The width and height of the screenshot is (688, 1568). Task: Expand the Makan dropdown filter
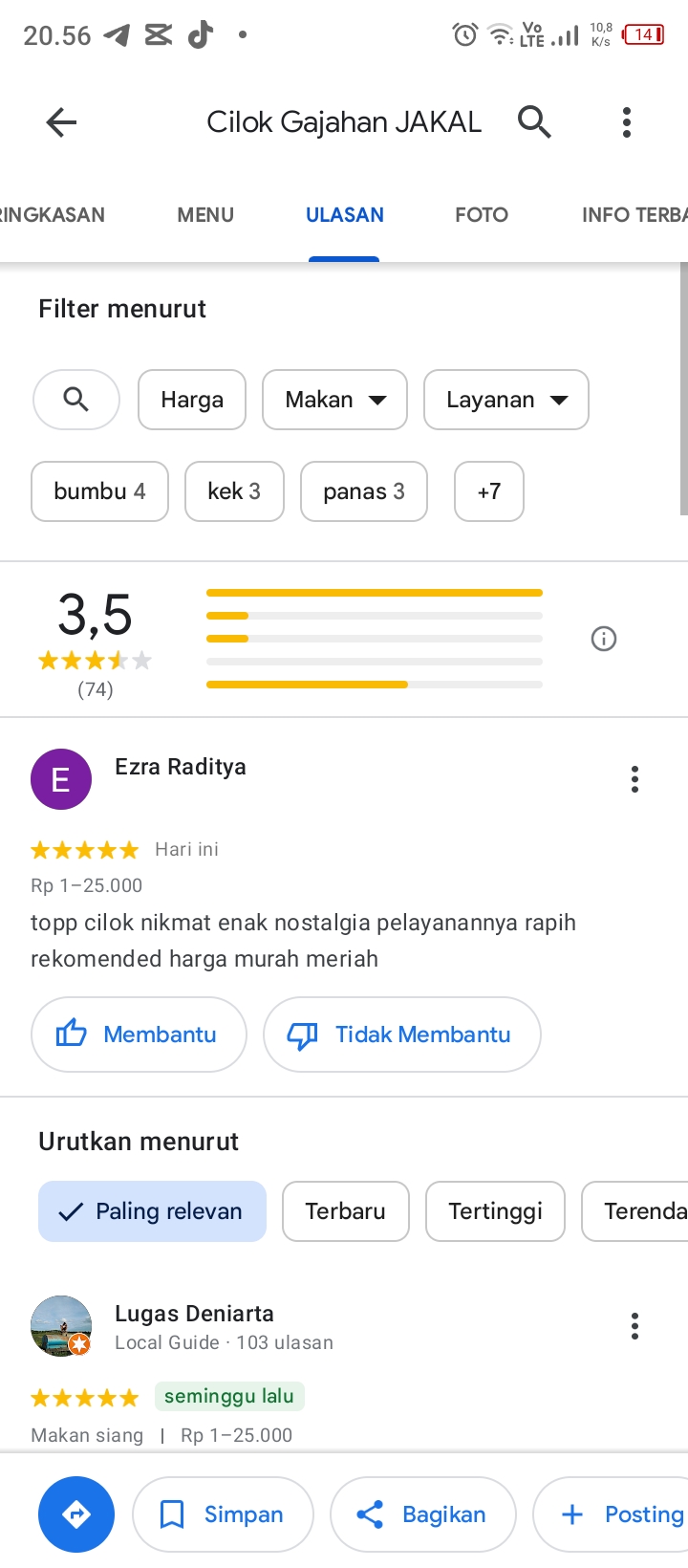tap(334, 400)
